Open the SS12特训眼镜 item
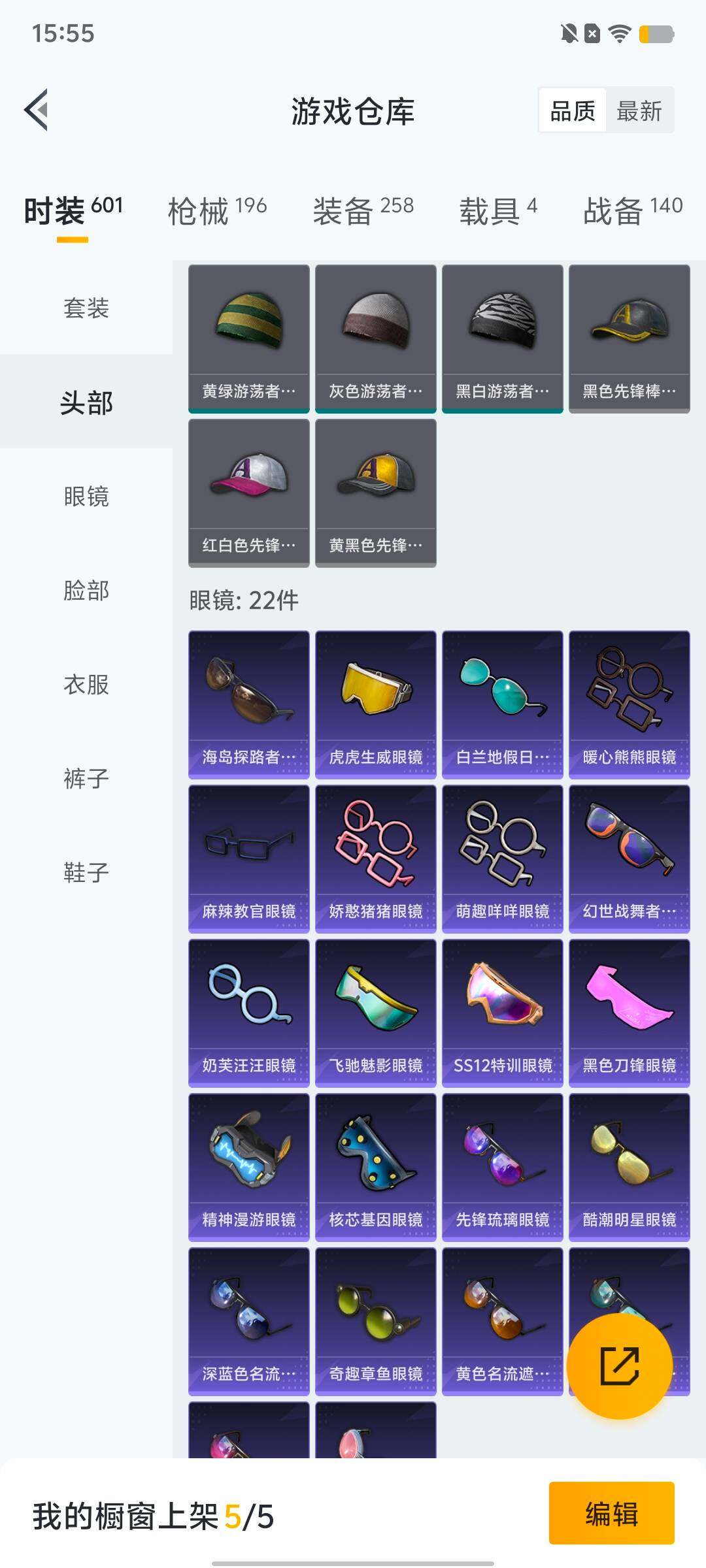 click(x=503, y=1013)
